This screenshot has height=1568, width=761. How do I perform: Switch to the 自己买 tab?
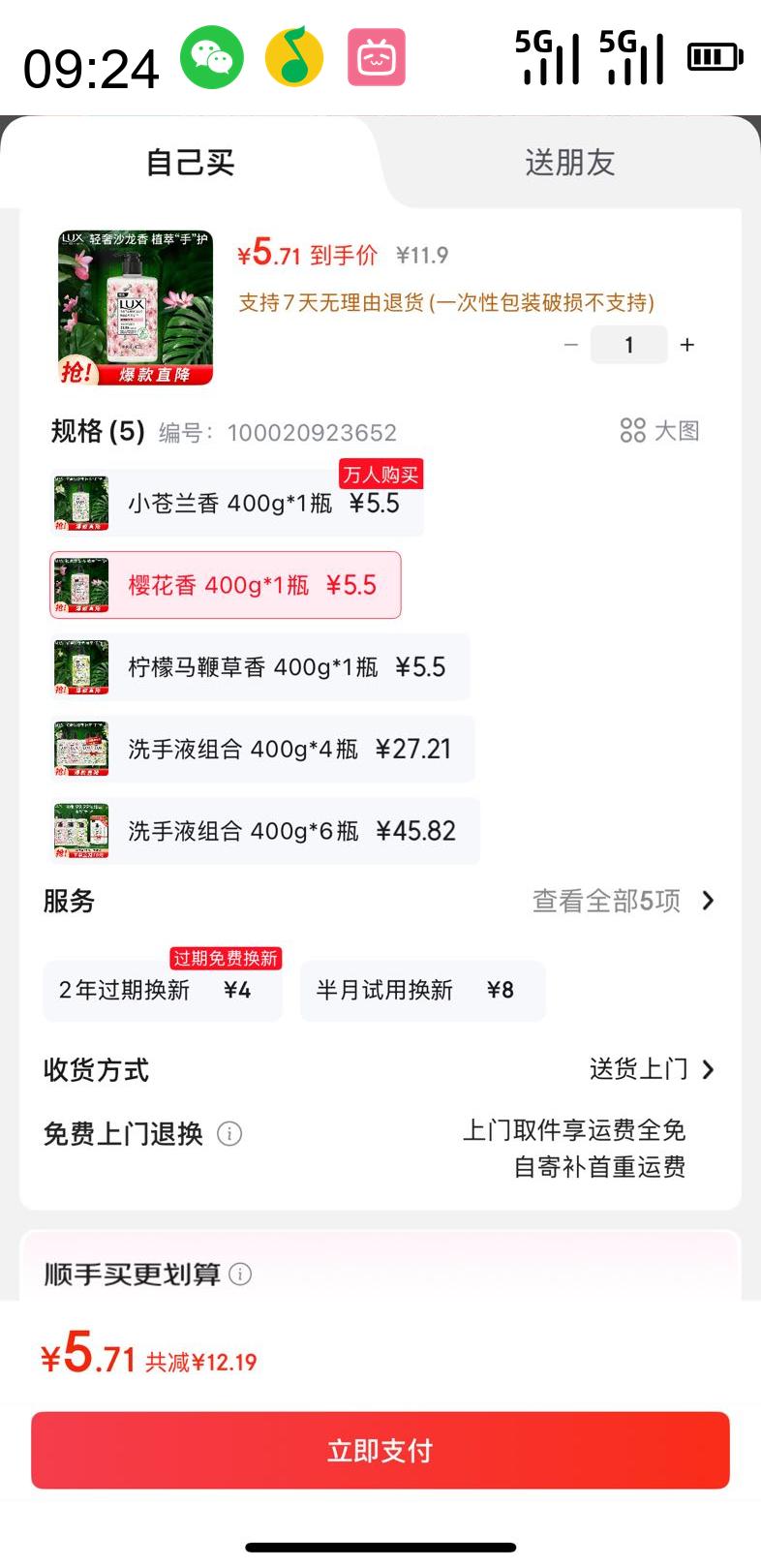190,162
